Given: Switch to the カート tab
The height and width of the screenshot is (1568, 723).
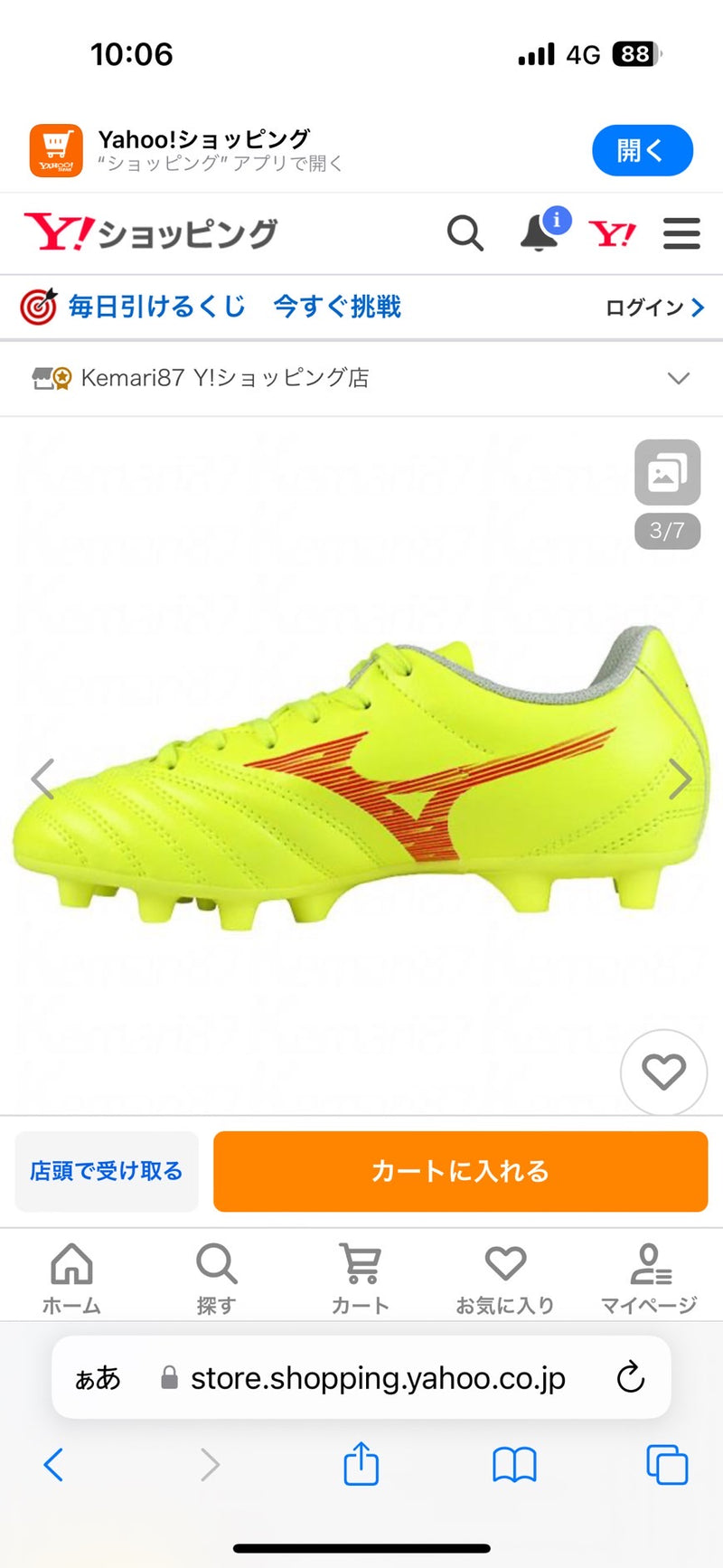Looking at the screenshot, I should coord(360,1277).
